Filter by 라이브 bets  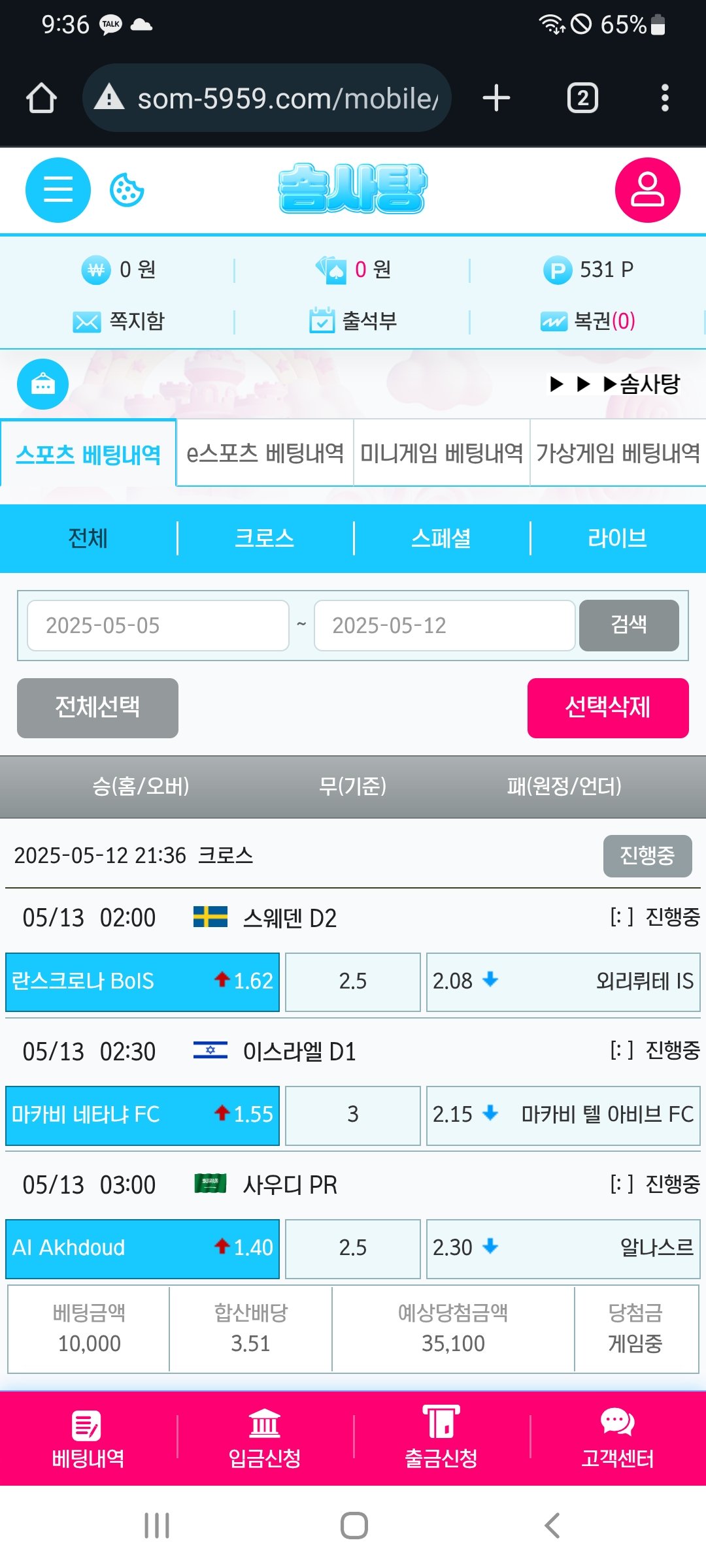[618, 538]
